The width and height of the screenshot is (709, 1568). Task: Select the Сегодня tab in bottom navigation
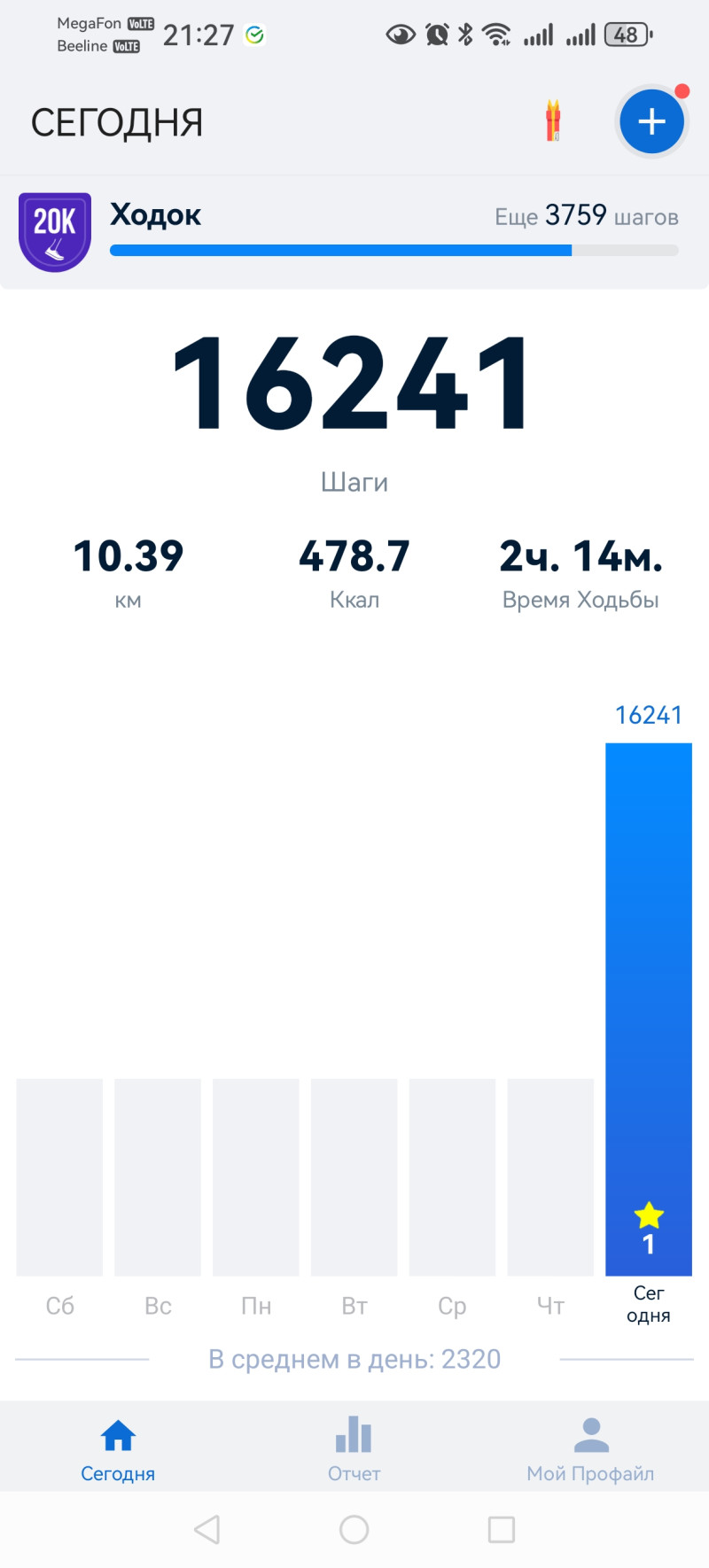[x=118, y=1448]
